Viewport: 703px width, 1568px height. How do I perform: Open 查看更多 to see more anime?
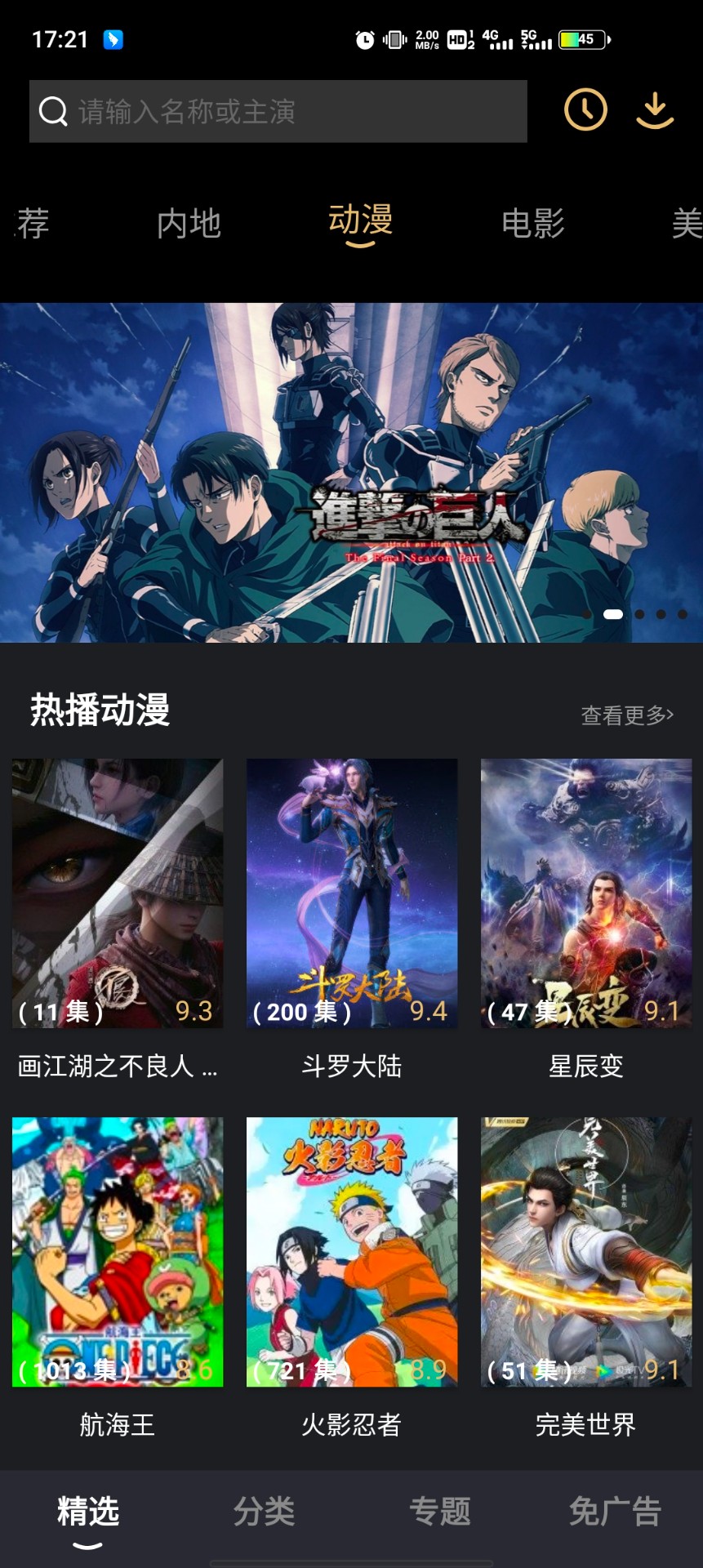click(x=626, y=713)
